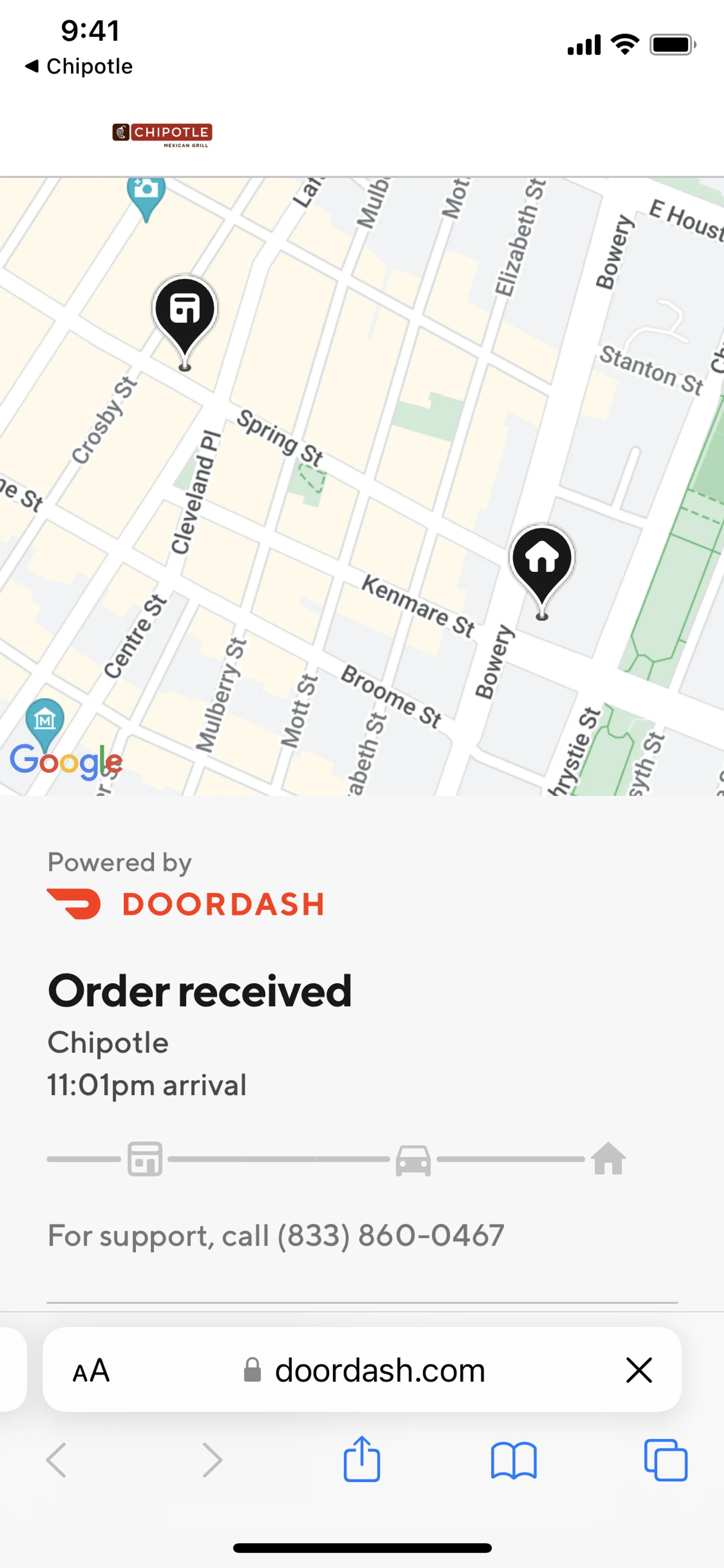
Task: Return to the Chipotle app
Action: pyautogui.click(x=79, y=66)
